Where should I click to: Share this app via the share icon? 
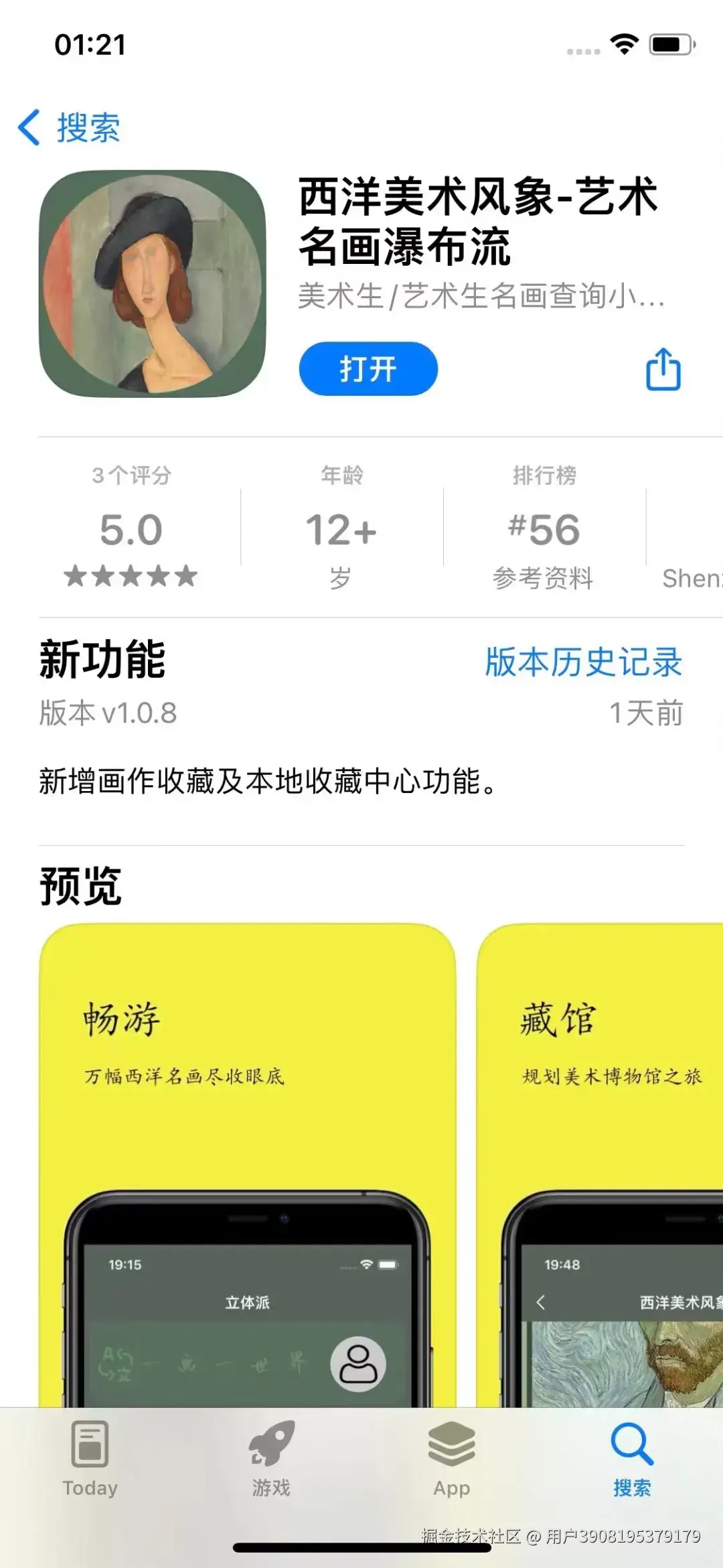(x=663, y=369)
